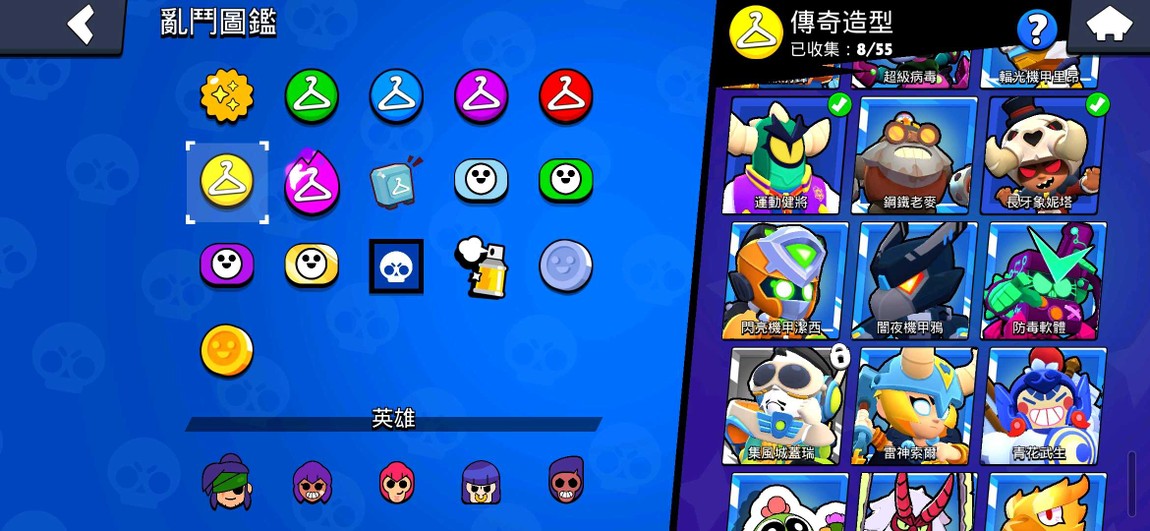This screenshot has height=531, width=1150.
Task: View the 運動健將 skin
Action: click(x=785, y=155)
